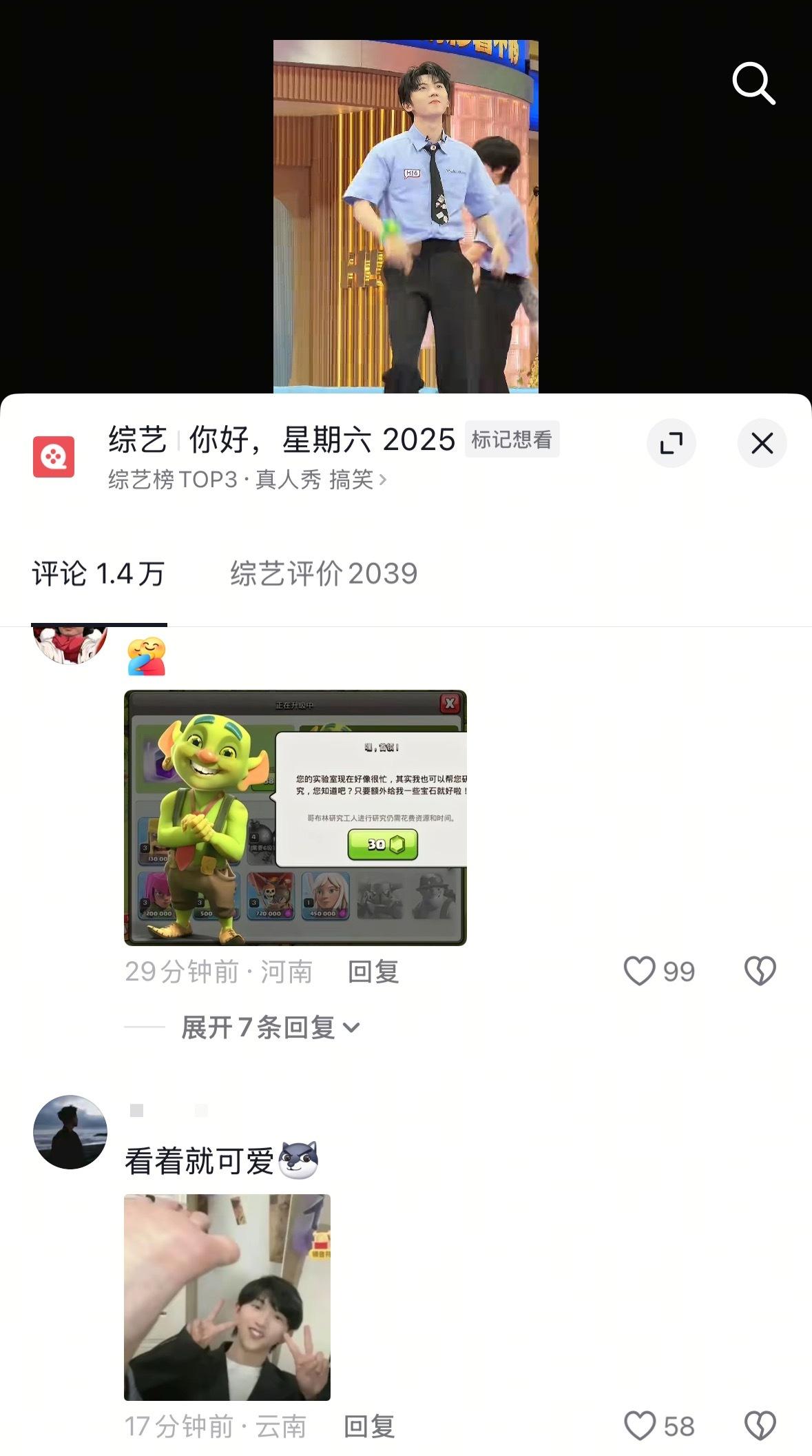Open the 综艺榜 TOP3 ranking link
Viewport: 812px width, 1456px height.
(247, 480)
